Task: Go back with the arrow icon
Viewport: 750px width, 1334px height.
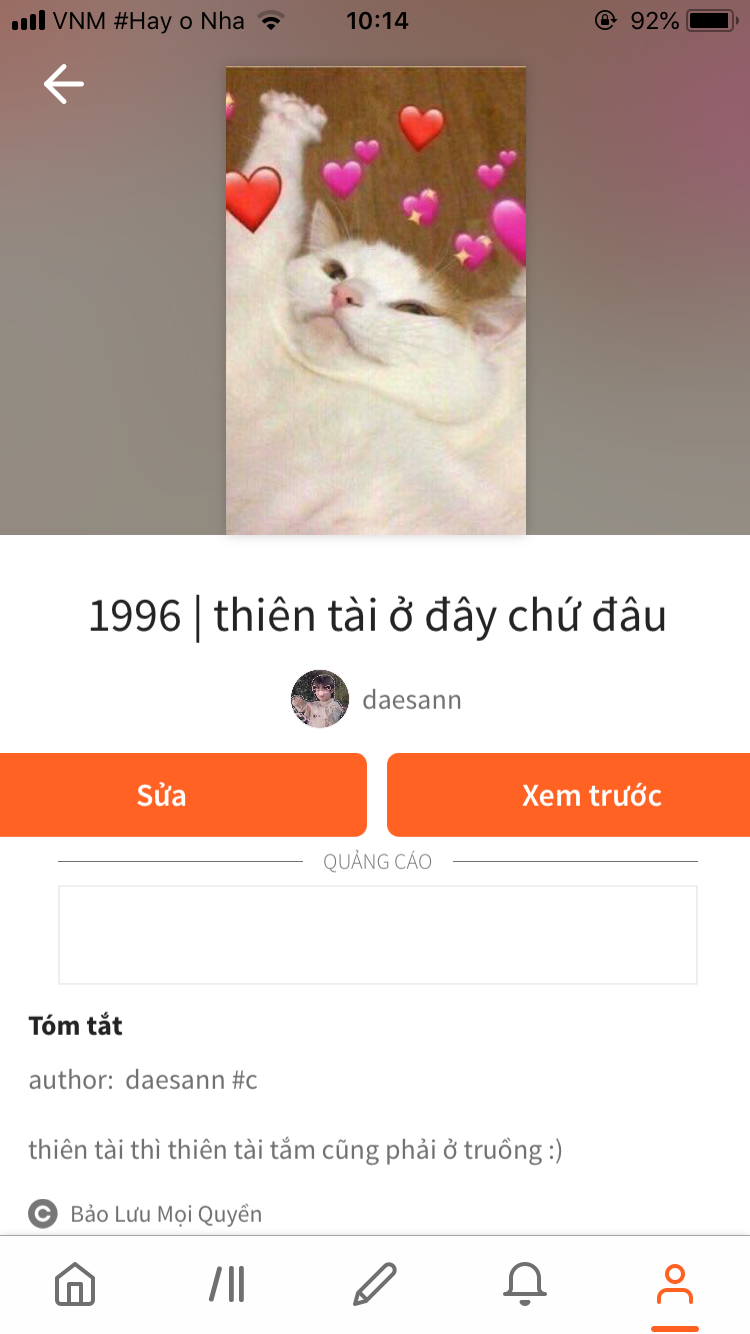Action: click(x=64, y=84)
